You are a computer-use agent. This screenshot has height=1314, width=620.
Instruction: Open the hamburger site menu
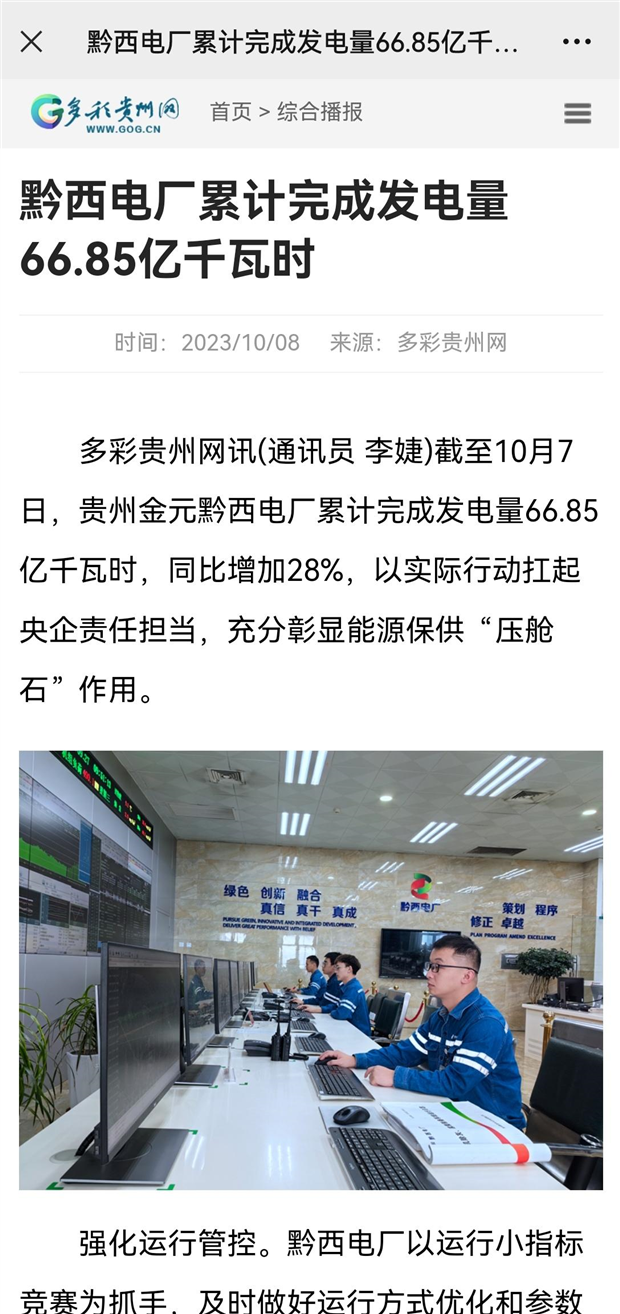pyautogui.click(x=578, y=113)
